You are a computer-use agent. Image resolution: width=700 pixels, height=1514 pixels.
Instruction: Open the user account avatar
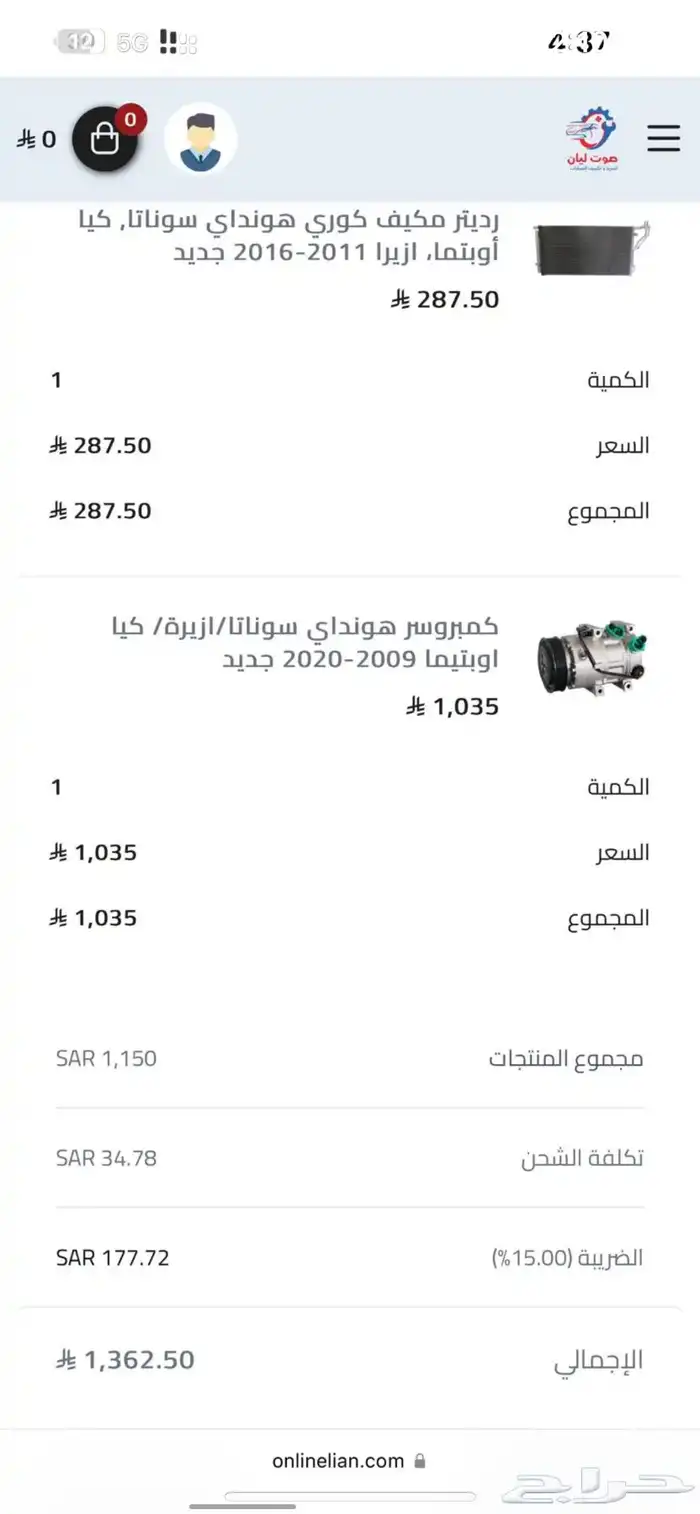click(201, 139)
